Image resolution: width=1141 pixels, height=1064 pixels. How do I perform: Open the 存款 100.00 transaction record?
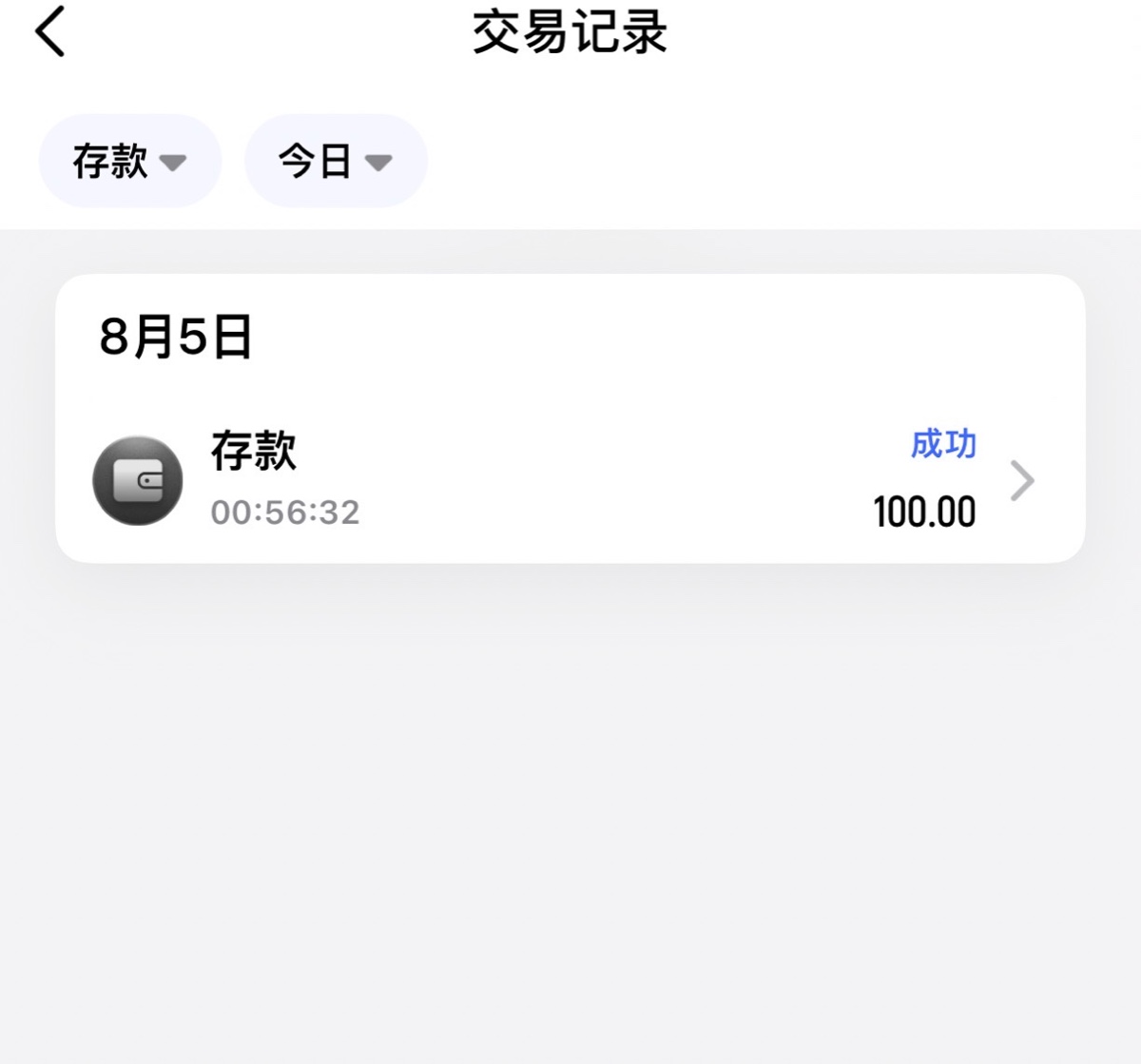(570, 479)
